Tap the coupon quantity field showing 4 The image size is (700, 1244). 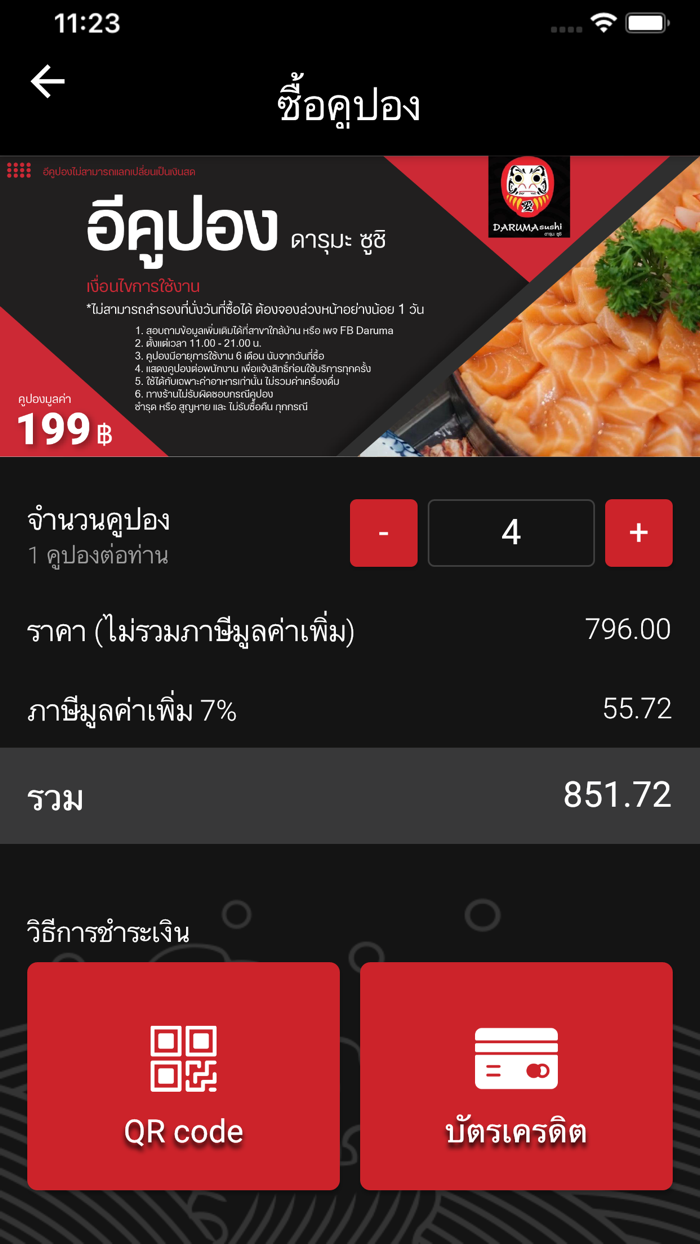tap(511, 533)
